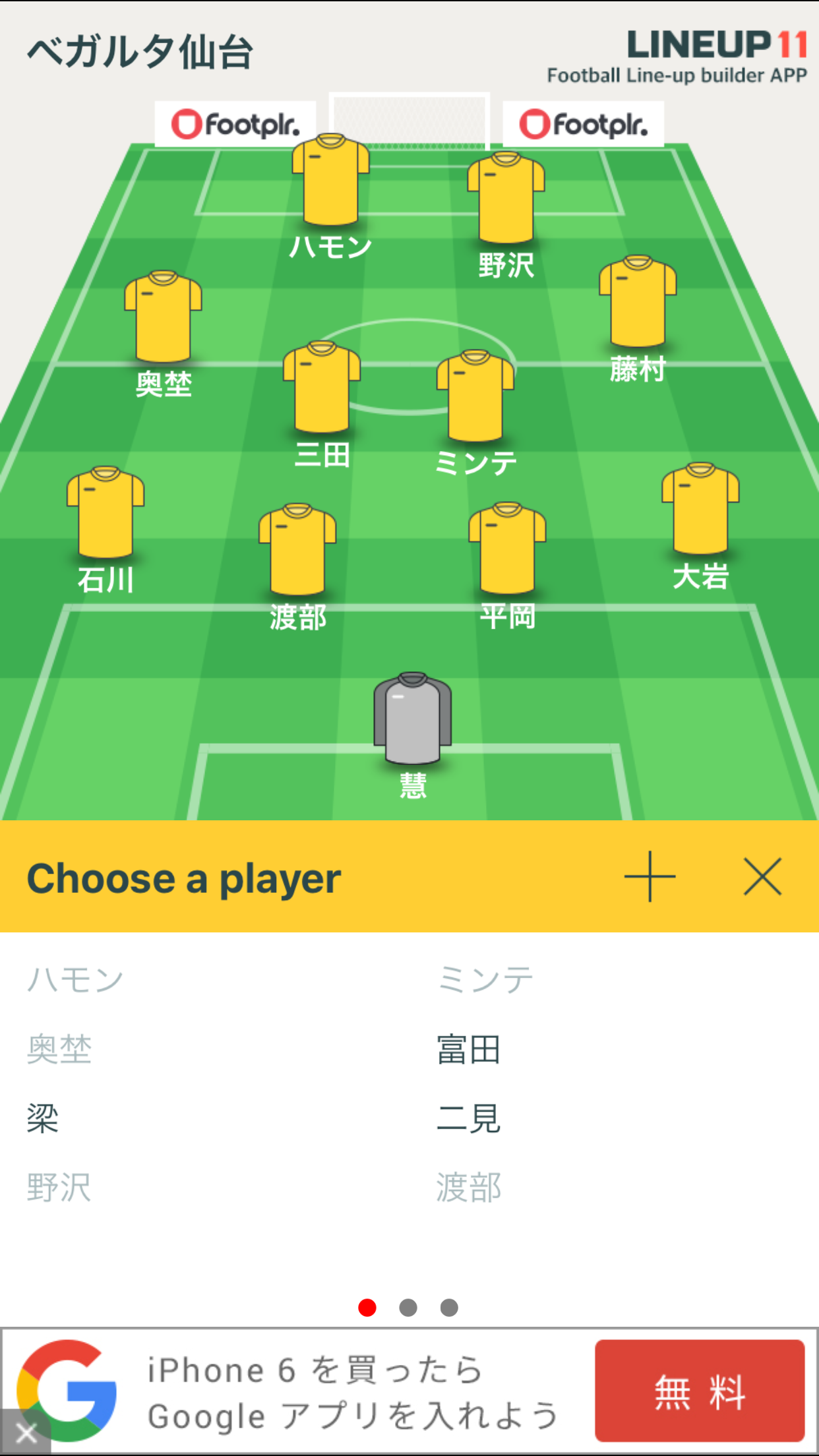Tap the goalkeeper shirt labeled 慧
The width and height of the screenshot is (819, 1456).
pyautogui.click(x=413, y=719)
